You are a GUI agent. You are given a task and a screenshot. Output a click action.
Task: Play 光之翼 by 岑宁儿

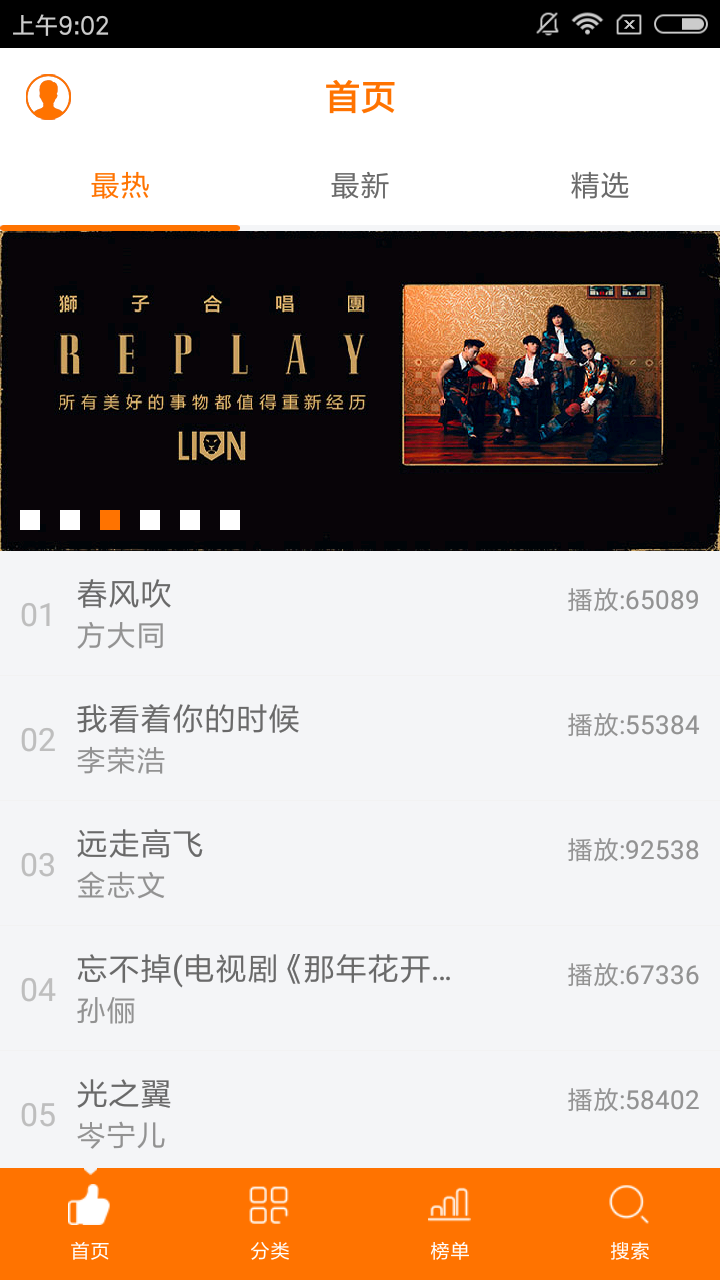tap(360, 1112)
